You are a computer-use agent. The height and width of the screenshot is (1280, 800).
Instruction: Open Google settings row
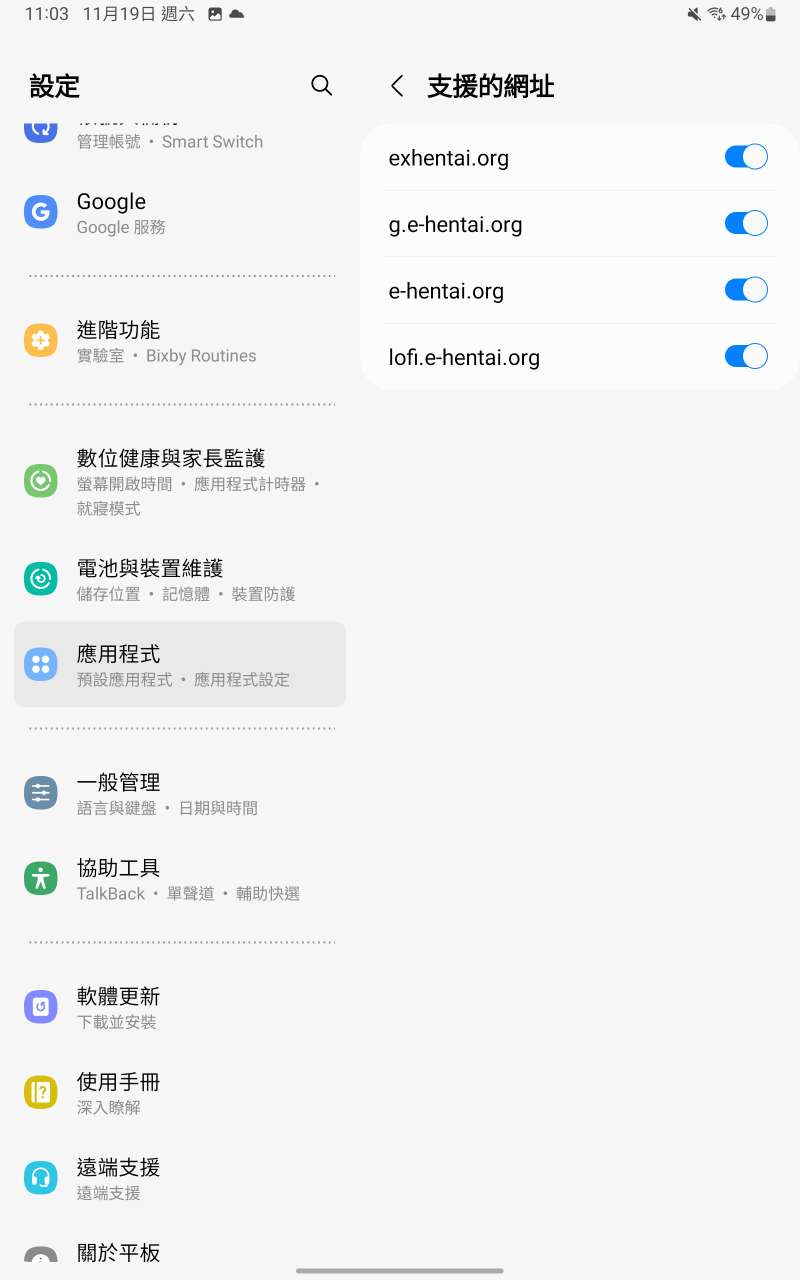[180, 213]
